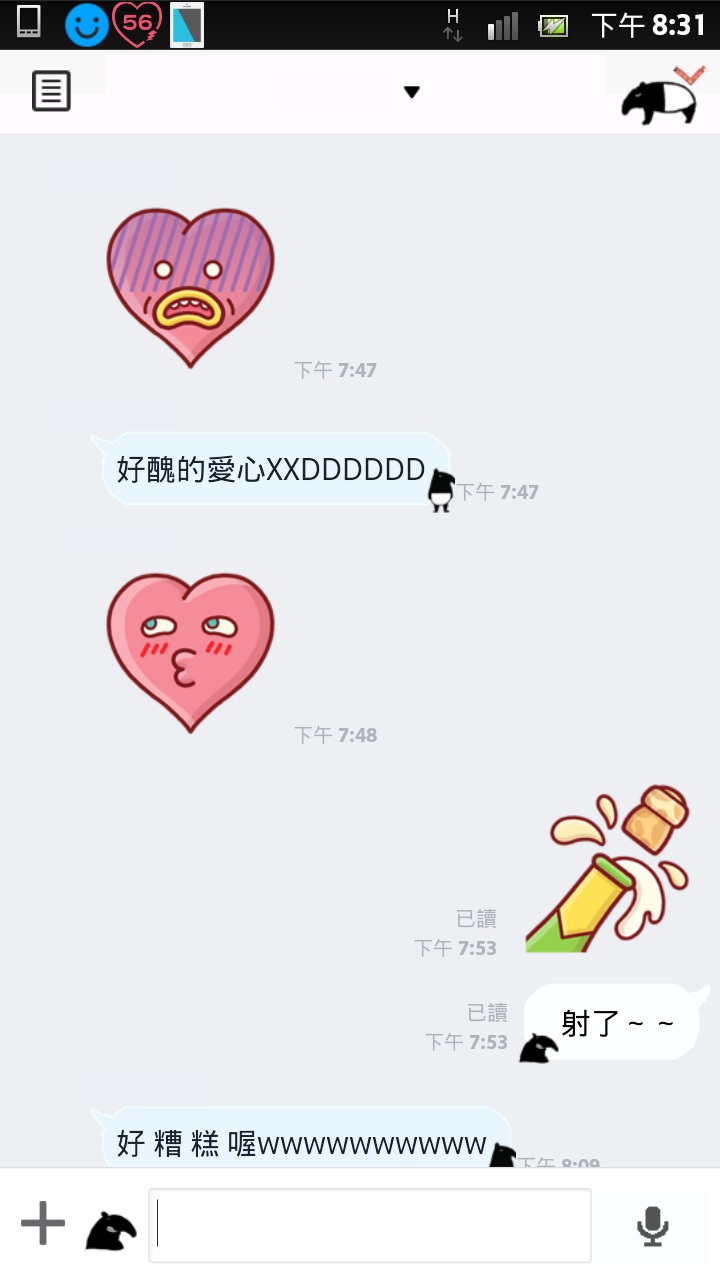Tap the kissing pink heart sticker
The width and height of the screenshot is (720, 1280).
click(190, 652)
